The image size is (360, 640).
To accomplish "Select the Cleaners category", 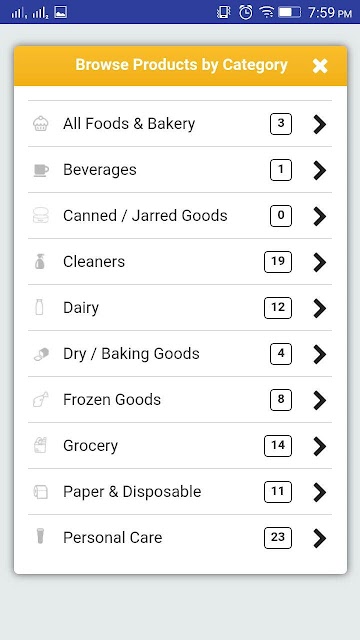I will point(180,262).
